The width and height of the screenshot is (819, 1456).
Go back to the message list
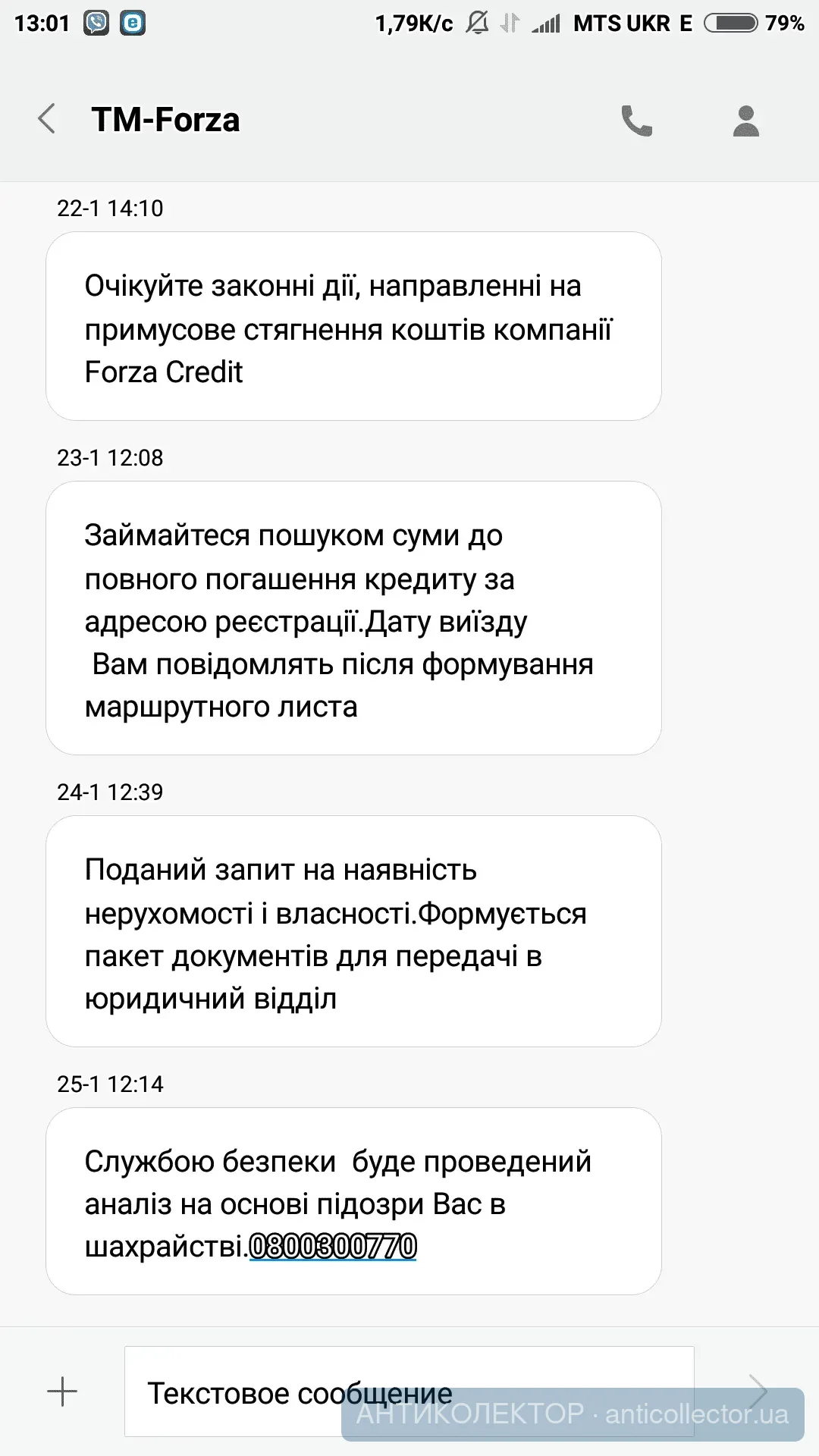pos(47,120)
